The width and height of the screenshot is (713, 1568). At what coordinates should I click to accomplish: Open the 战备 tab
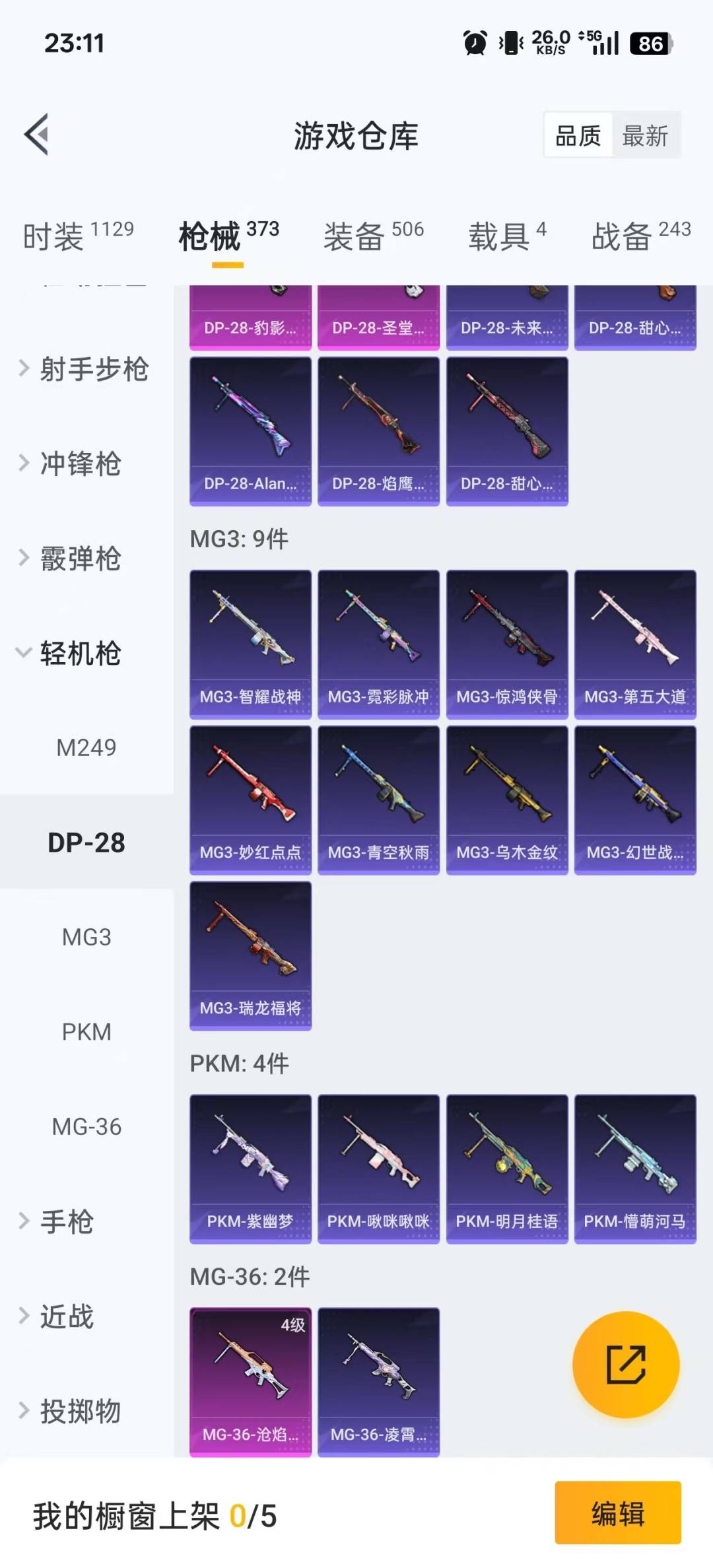[x=640, y=236]
